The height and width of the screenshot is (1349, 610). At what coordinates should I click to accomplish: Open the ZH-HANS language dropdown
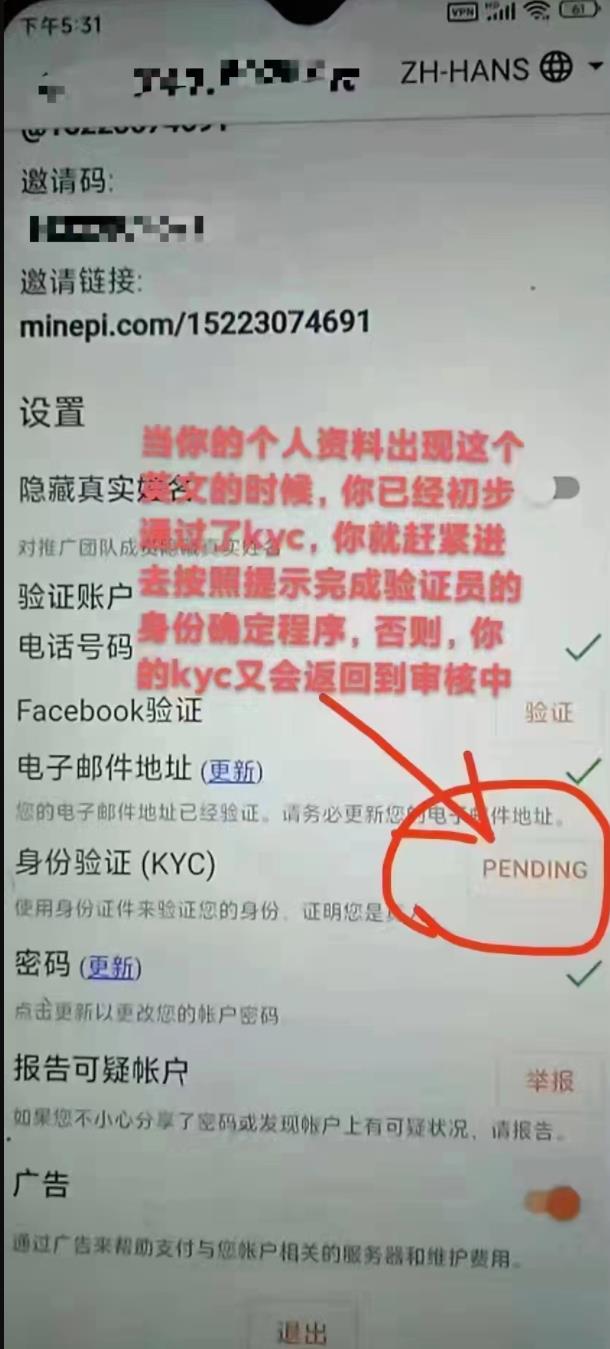click(x=501, y=69)
